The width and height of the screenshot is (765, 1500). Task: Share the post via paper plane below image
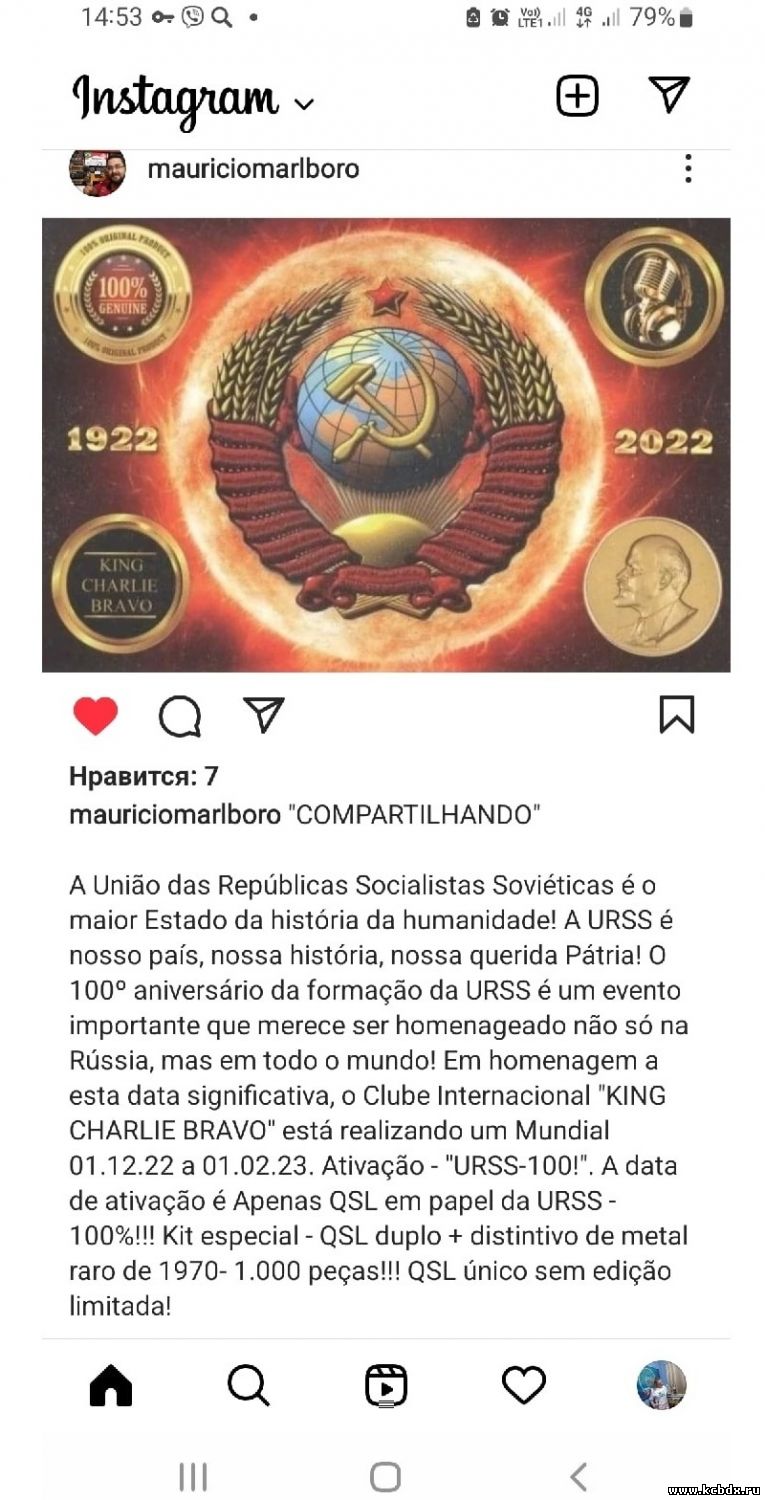tap(264, 714)
